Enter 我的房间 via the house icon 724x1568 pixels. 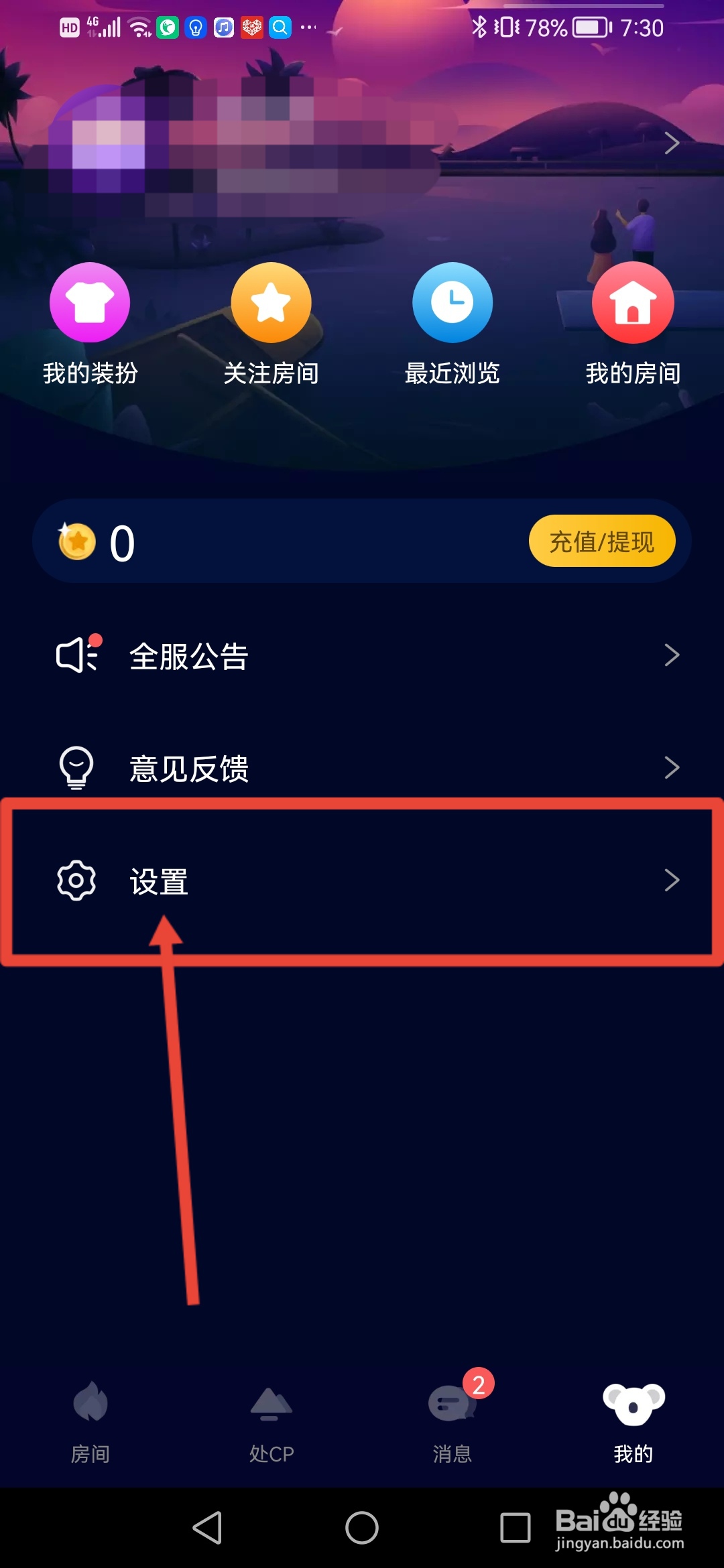click(633, 302)
